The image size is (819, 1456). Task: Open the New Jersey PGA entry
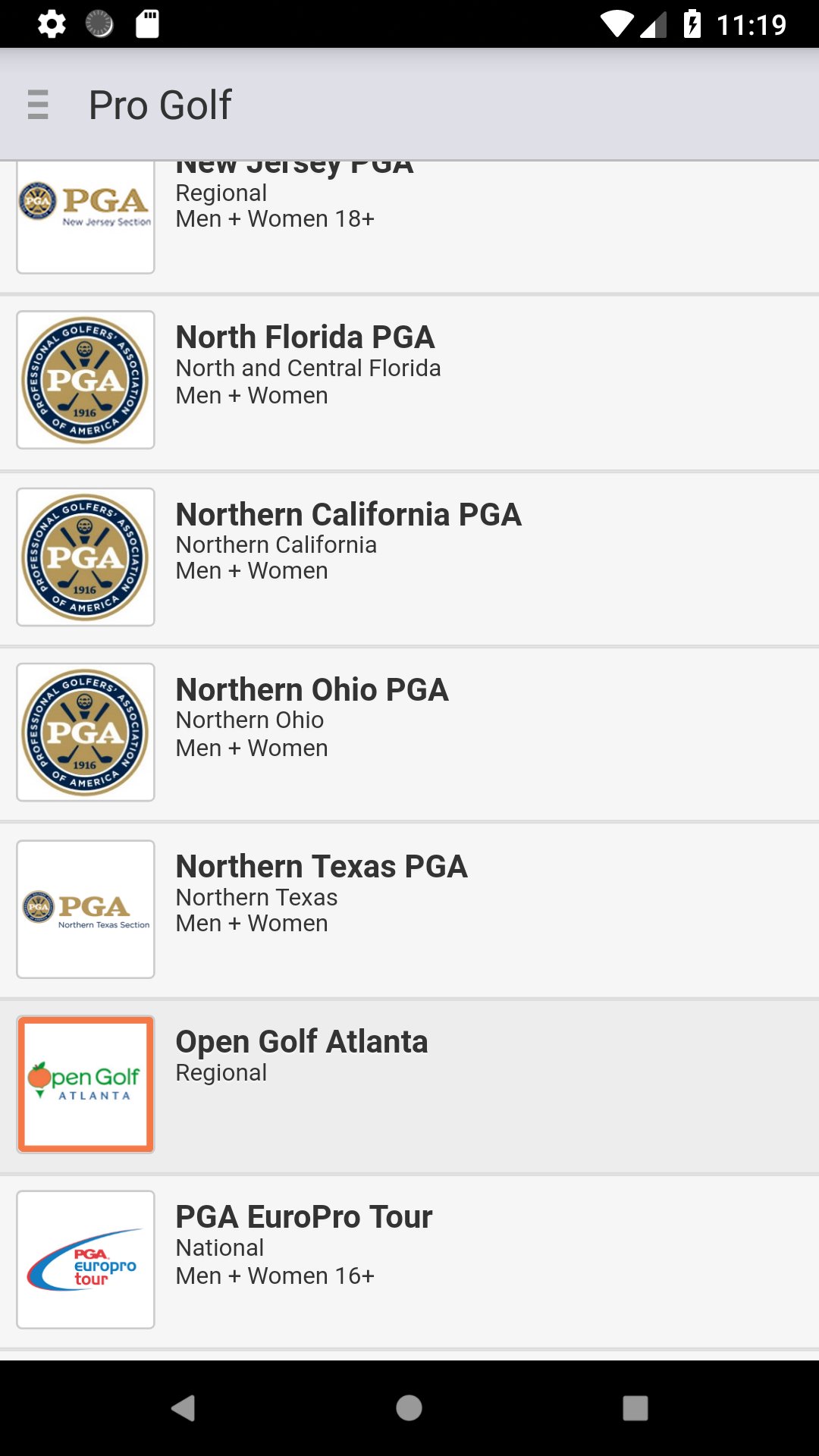pos(409,220)
